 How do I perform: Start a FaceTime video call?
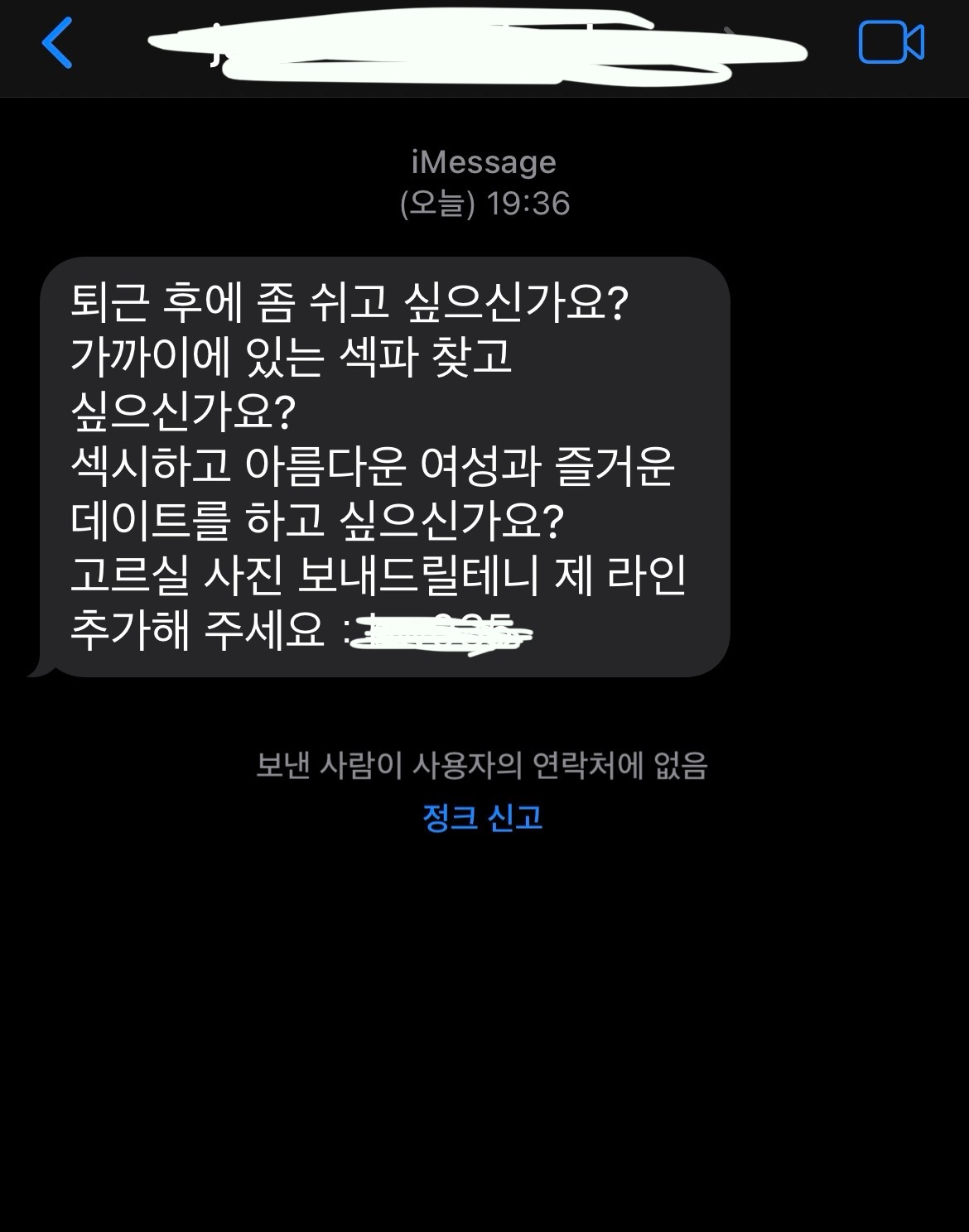click(x=891, y=43)
